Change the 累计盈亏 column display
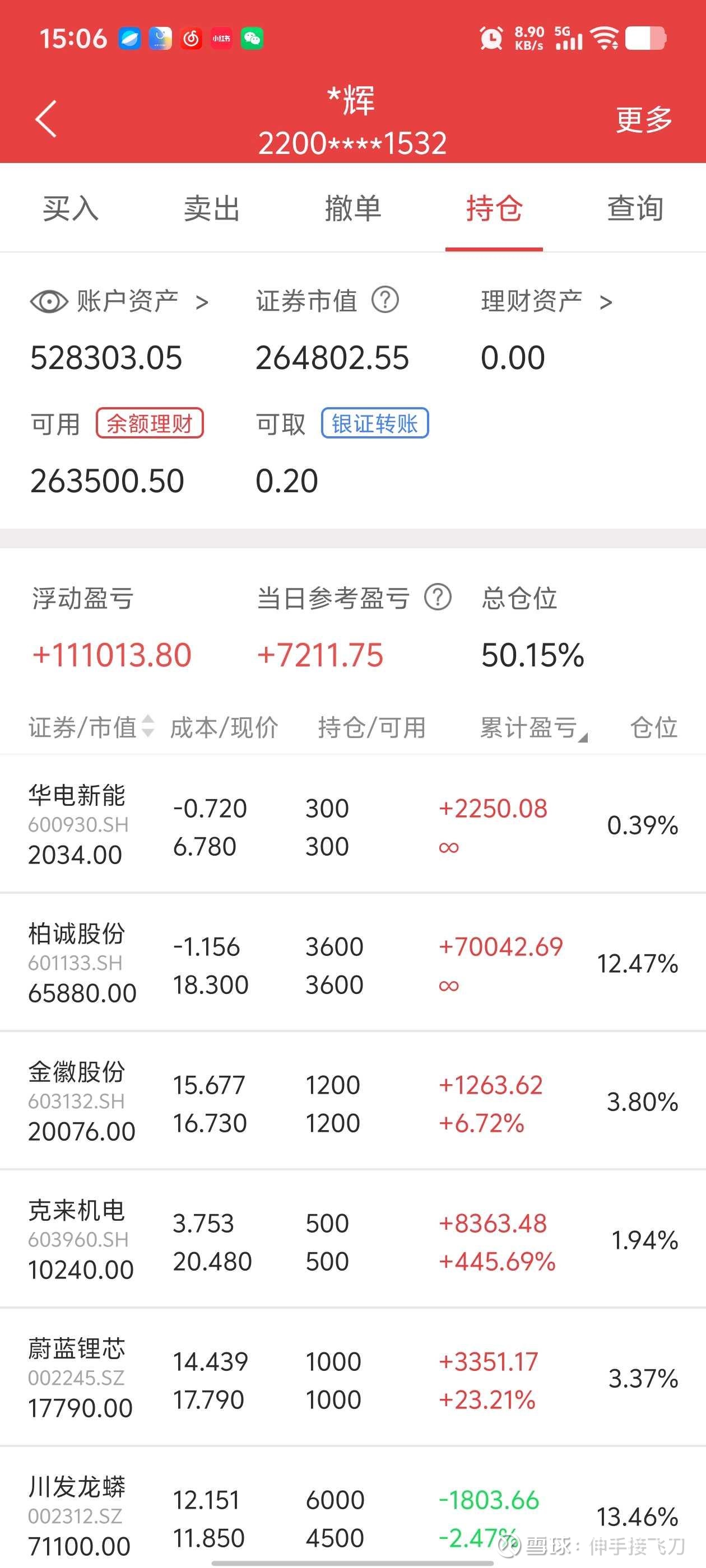Image resolution: width=706 pixels, height=1568 pixels. click(532, 727)
